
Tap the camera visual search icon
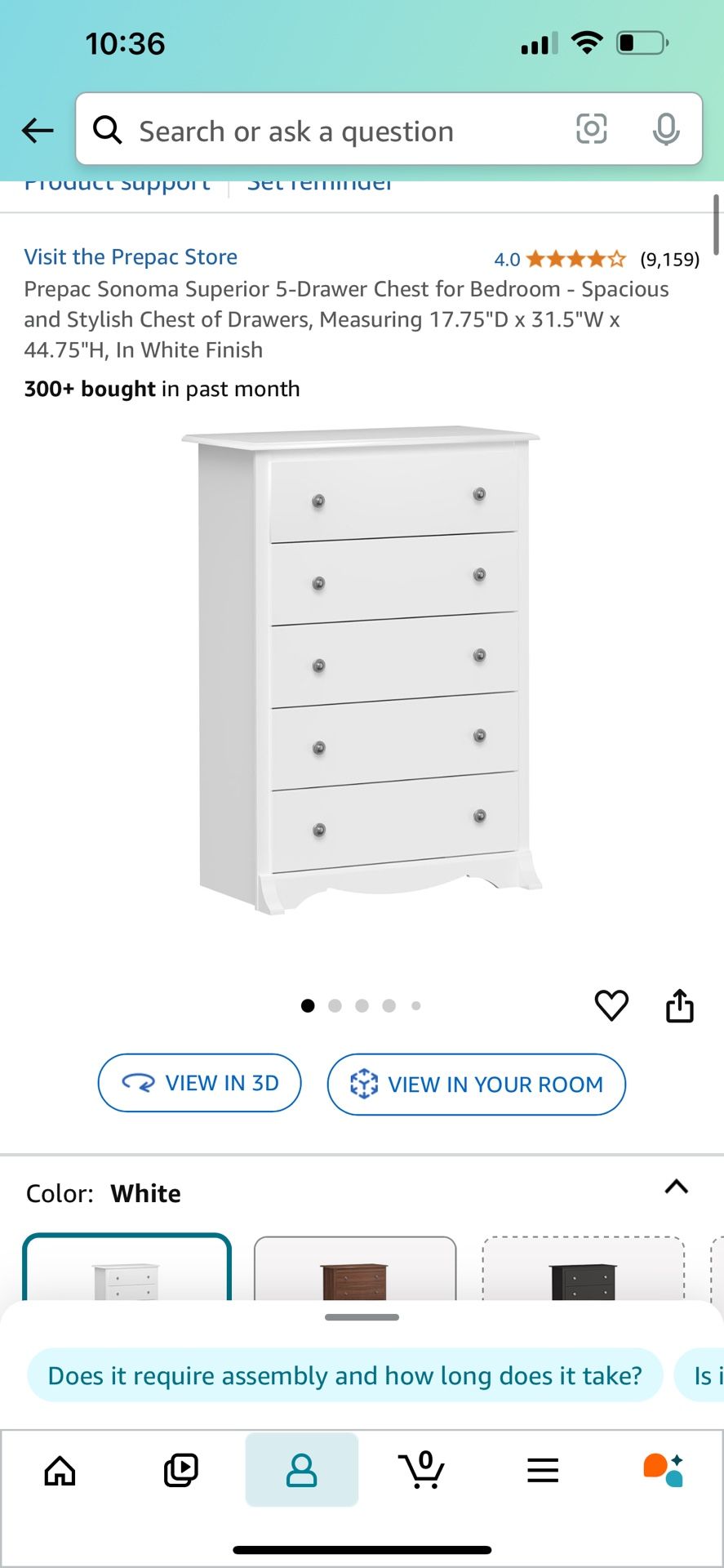click(591, 130)
